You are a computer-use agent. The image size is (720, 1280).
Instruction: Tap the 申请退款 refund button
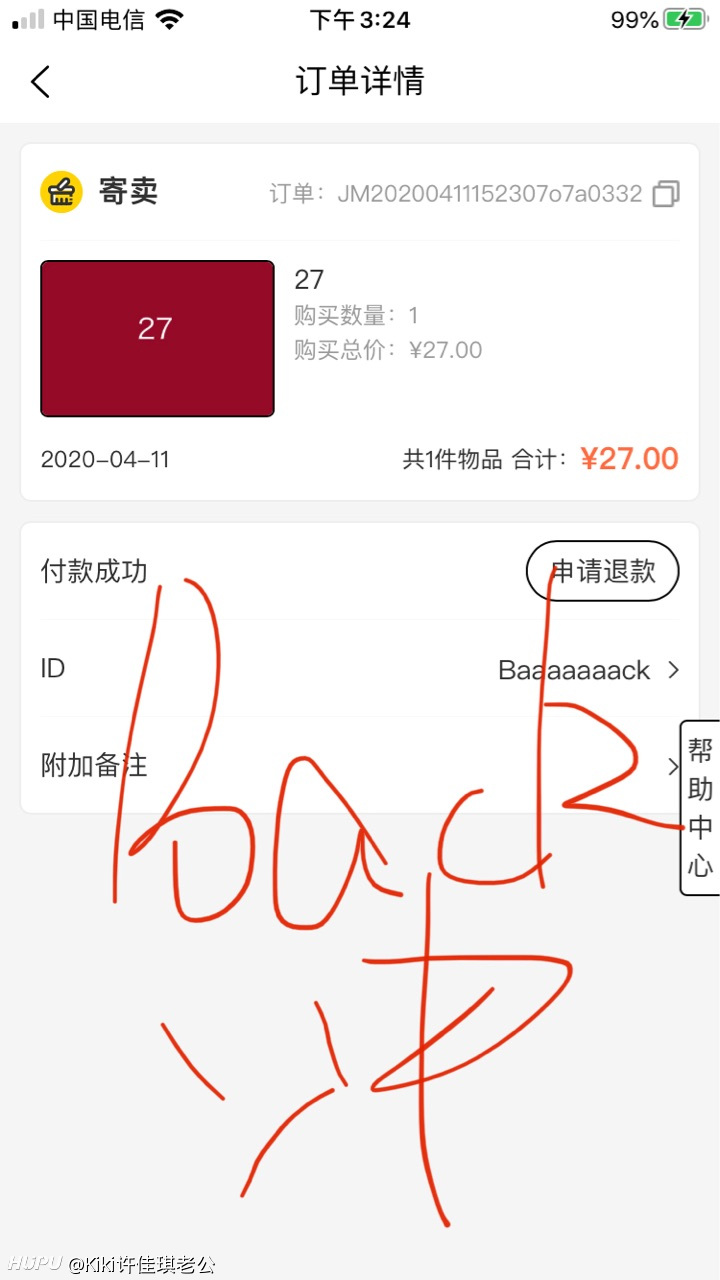603,571
